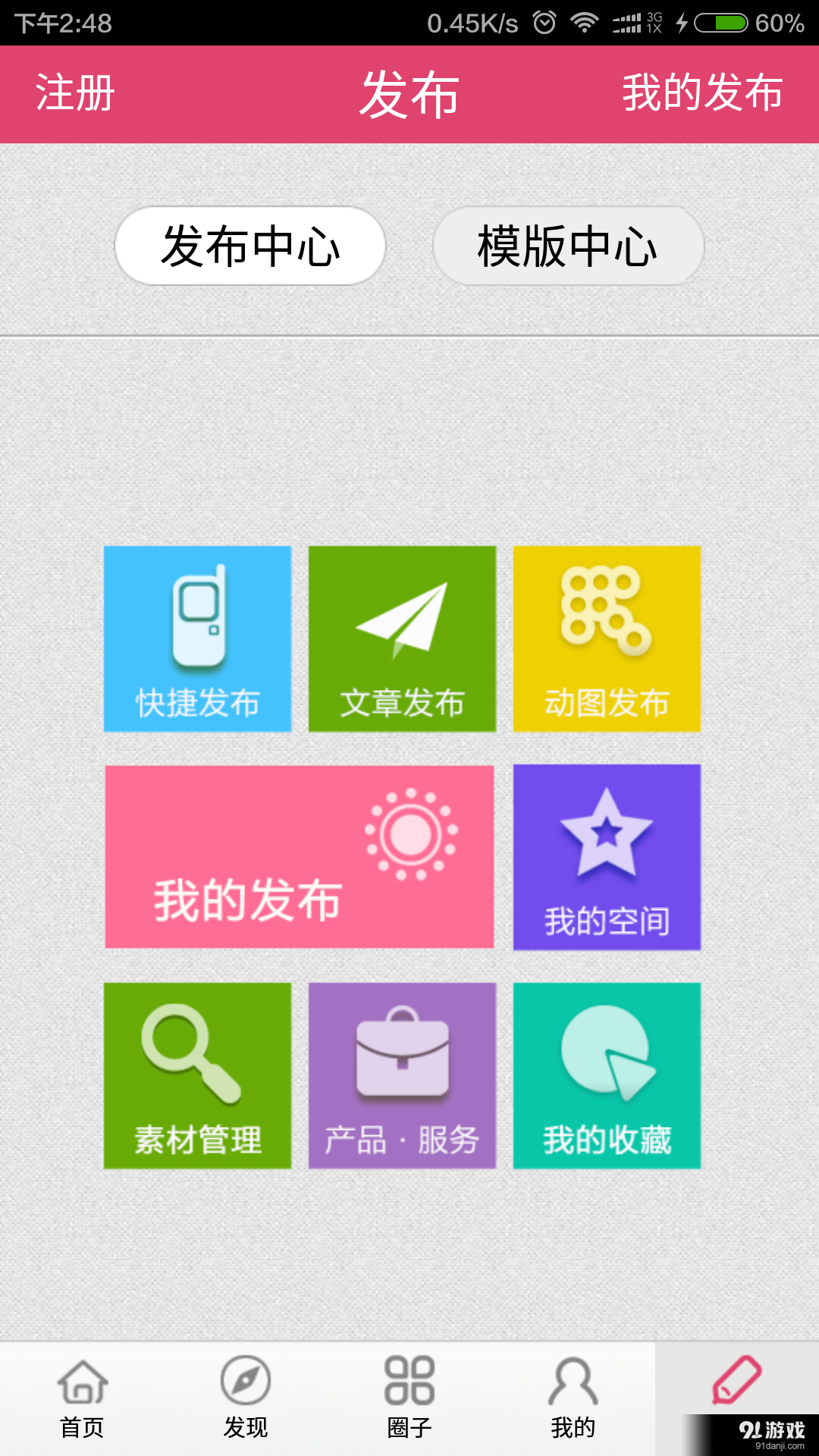This screenshot has width=819, height=1456.
Task: Open 我的空间 star tile
Action: (607, 857)
